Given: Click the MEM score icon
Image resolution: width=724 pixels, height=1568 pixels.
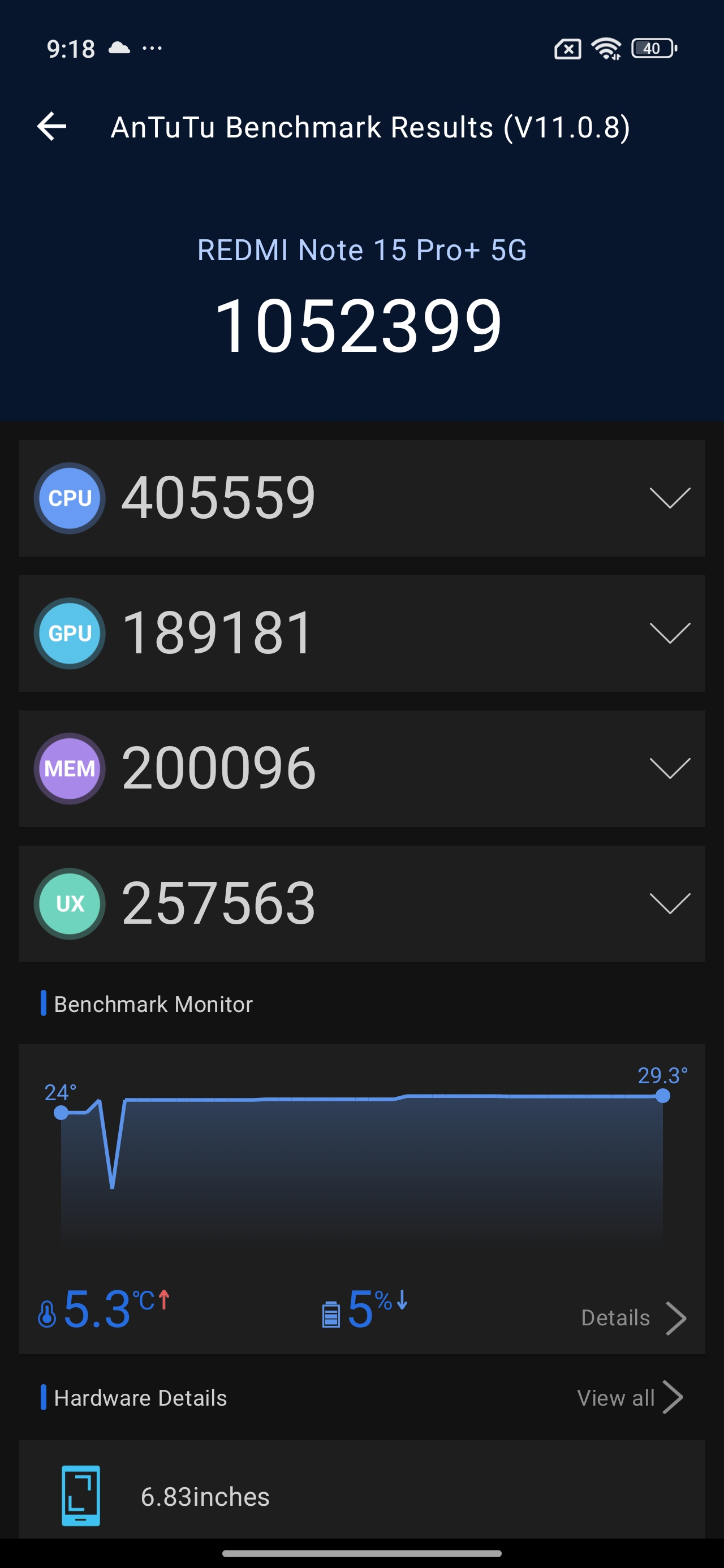Looking at the screenshot, I should coord(70,768).
